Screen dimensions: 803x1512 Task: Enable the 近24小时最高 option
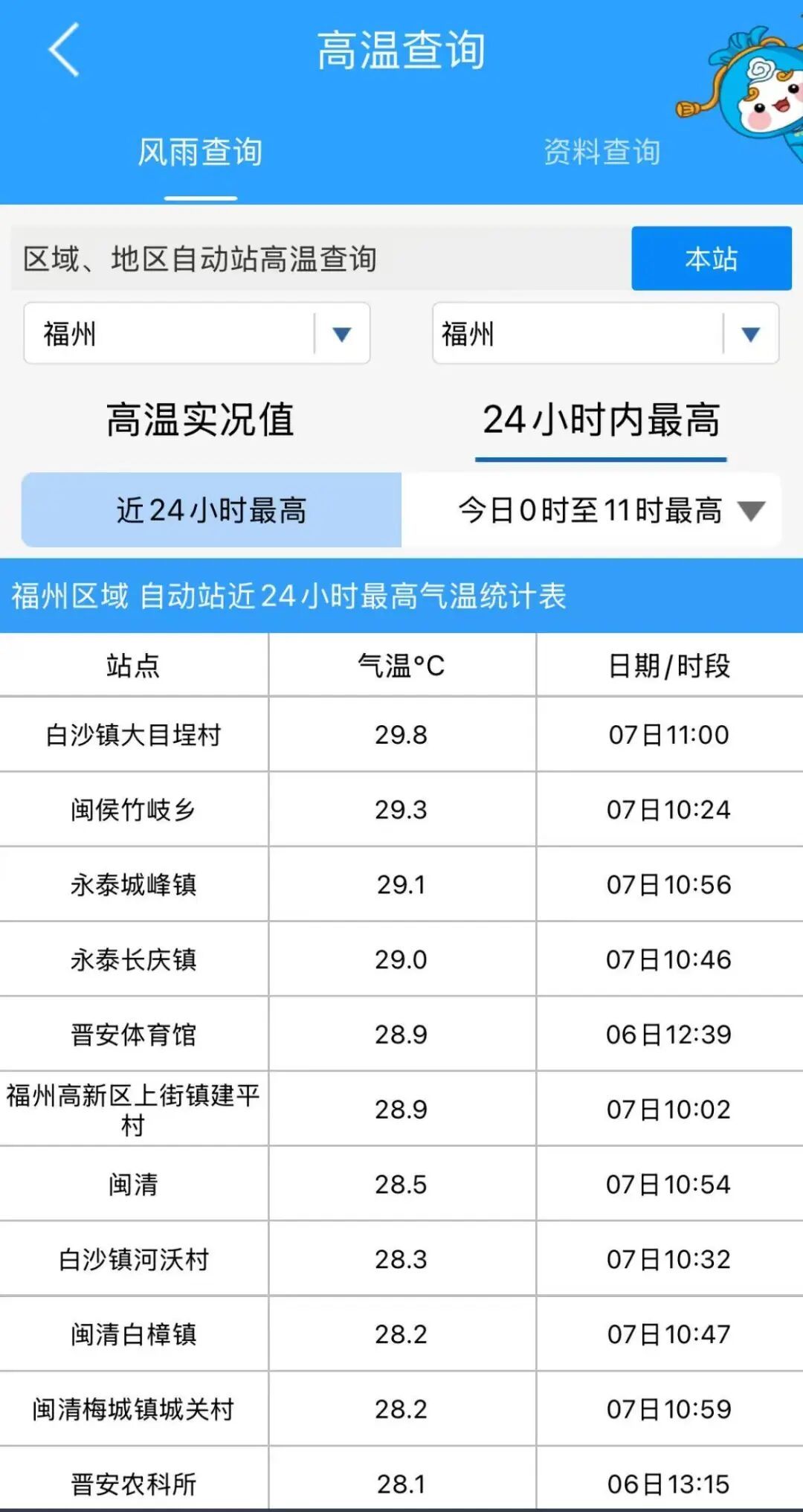click(x=210, y=510)
